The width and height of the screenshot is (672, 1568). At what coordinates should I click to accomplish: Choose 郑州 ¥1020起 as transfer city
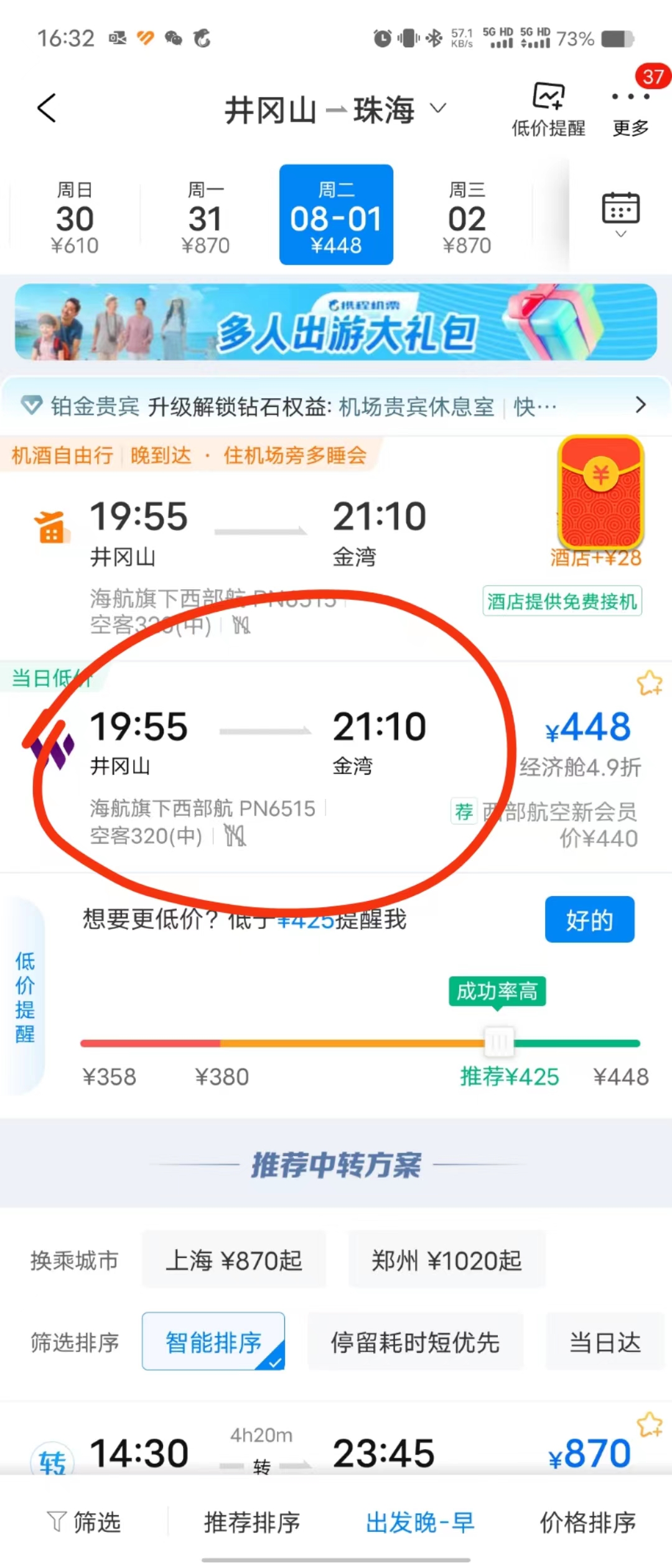(447, 1261)
